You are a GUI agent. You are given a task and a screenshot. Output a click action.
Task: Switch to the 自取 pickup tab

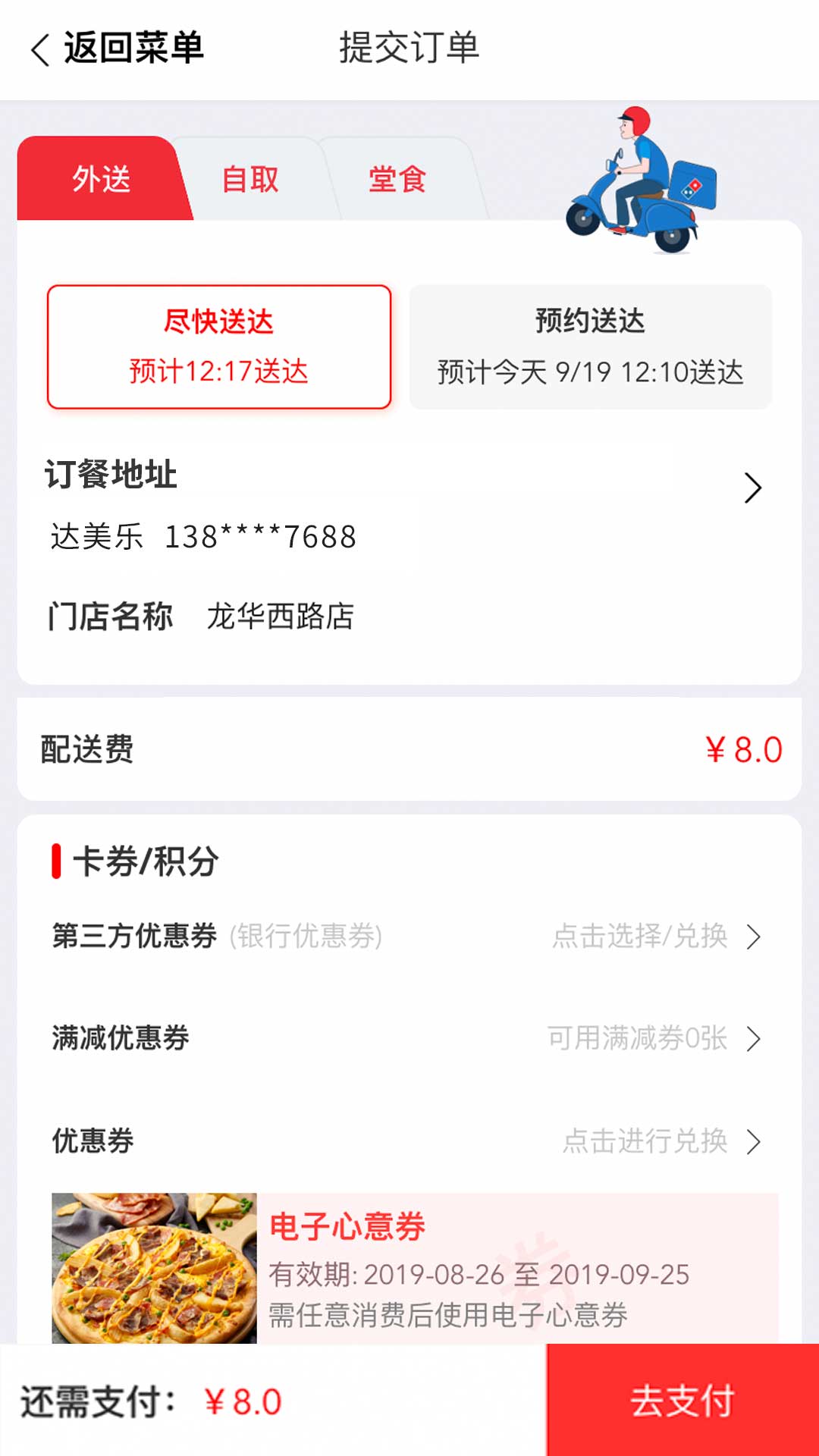(250, 180)
